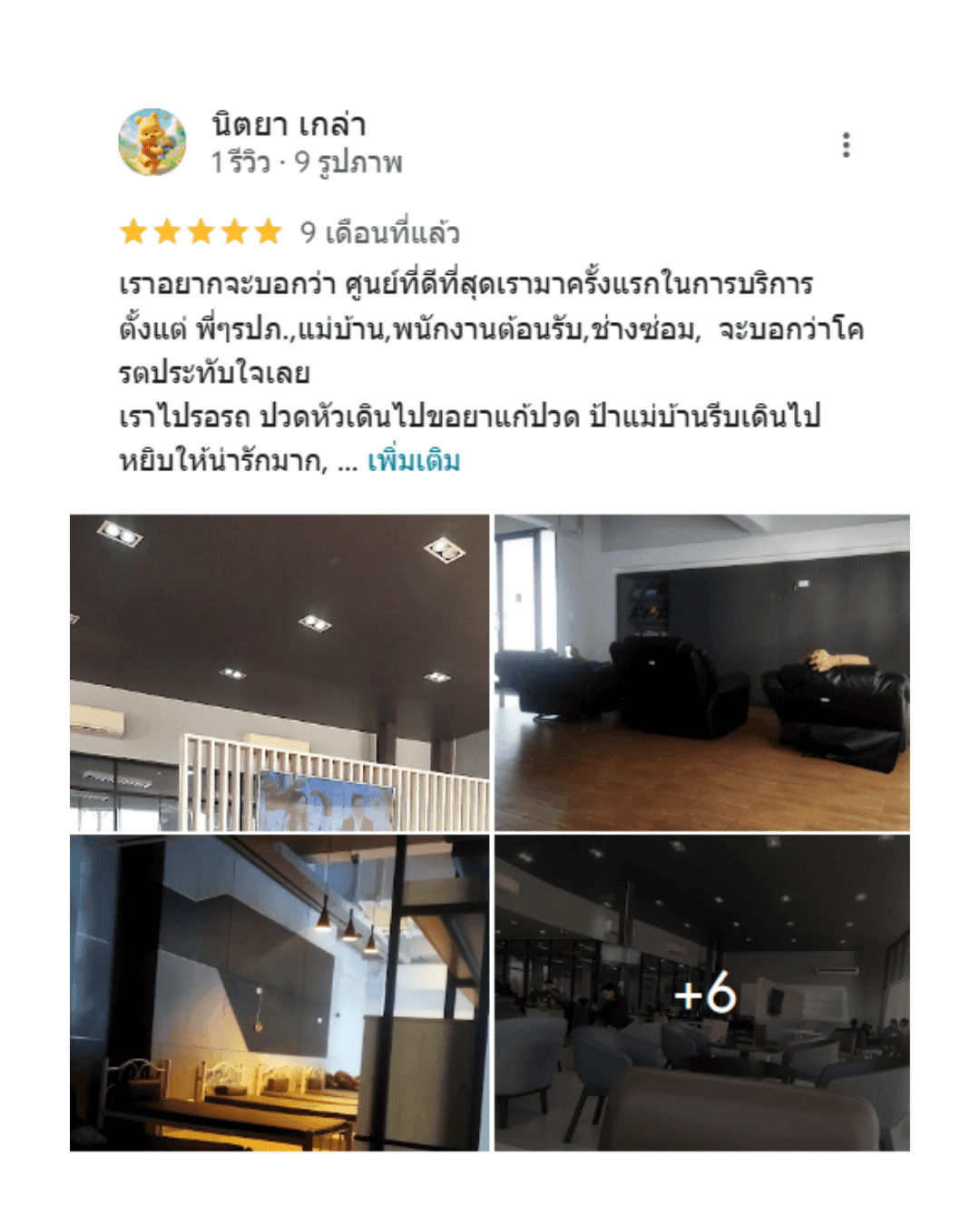This screenshot has height=1225, width=980.
Task: Open the three-dot menu on นิตยา's review
Action: [x=846, y=145]
